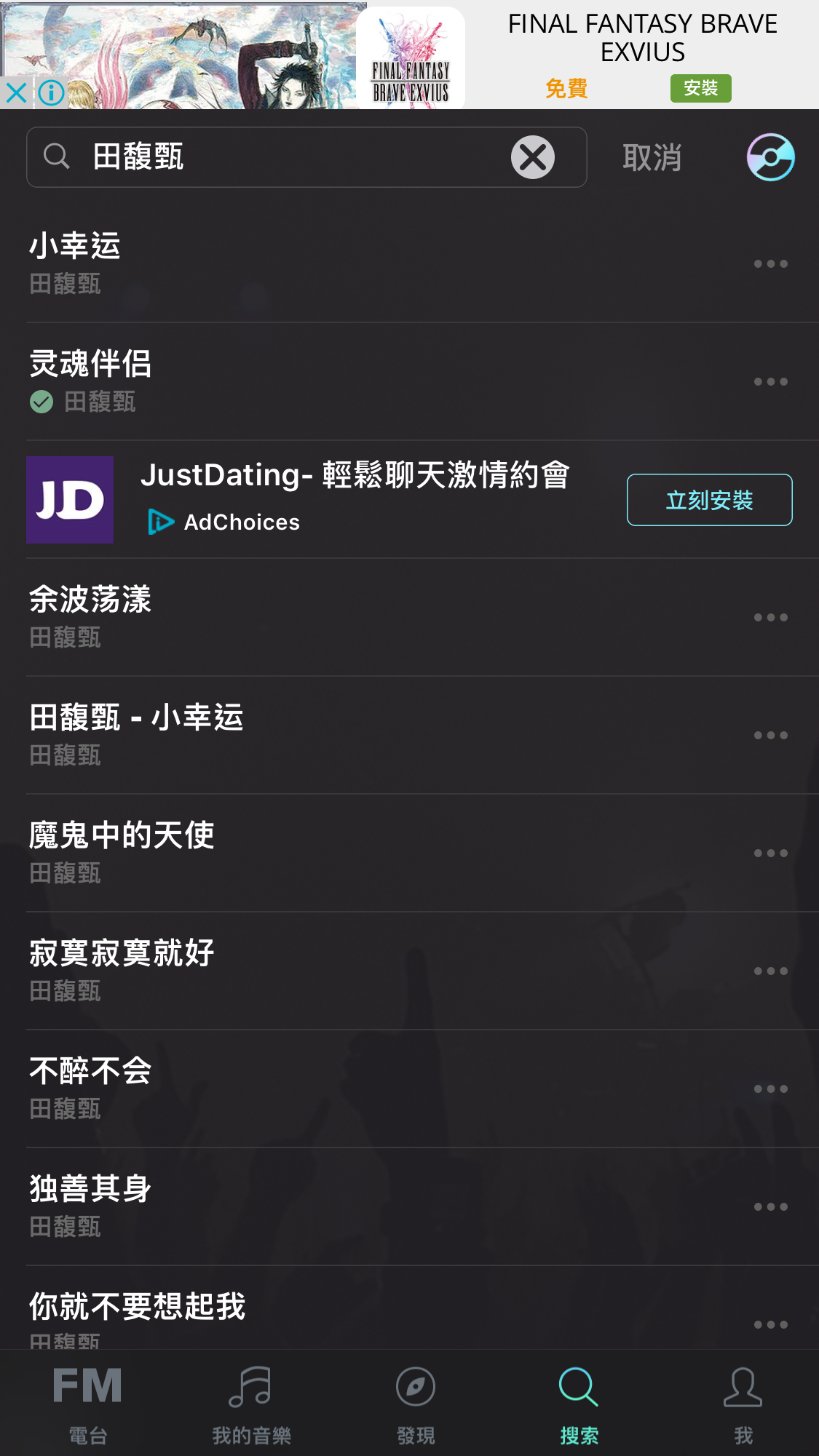The height and width of the screenshot is (1456, 819).
Task: Open more options for 魔鬼中的天使
Action: click(769, 852)
